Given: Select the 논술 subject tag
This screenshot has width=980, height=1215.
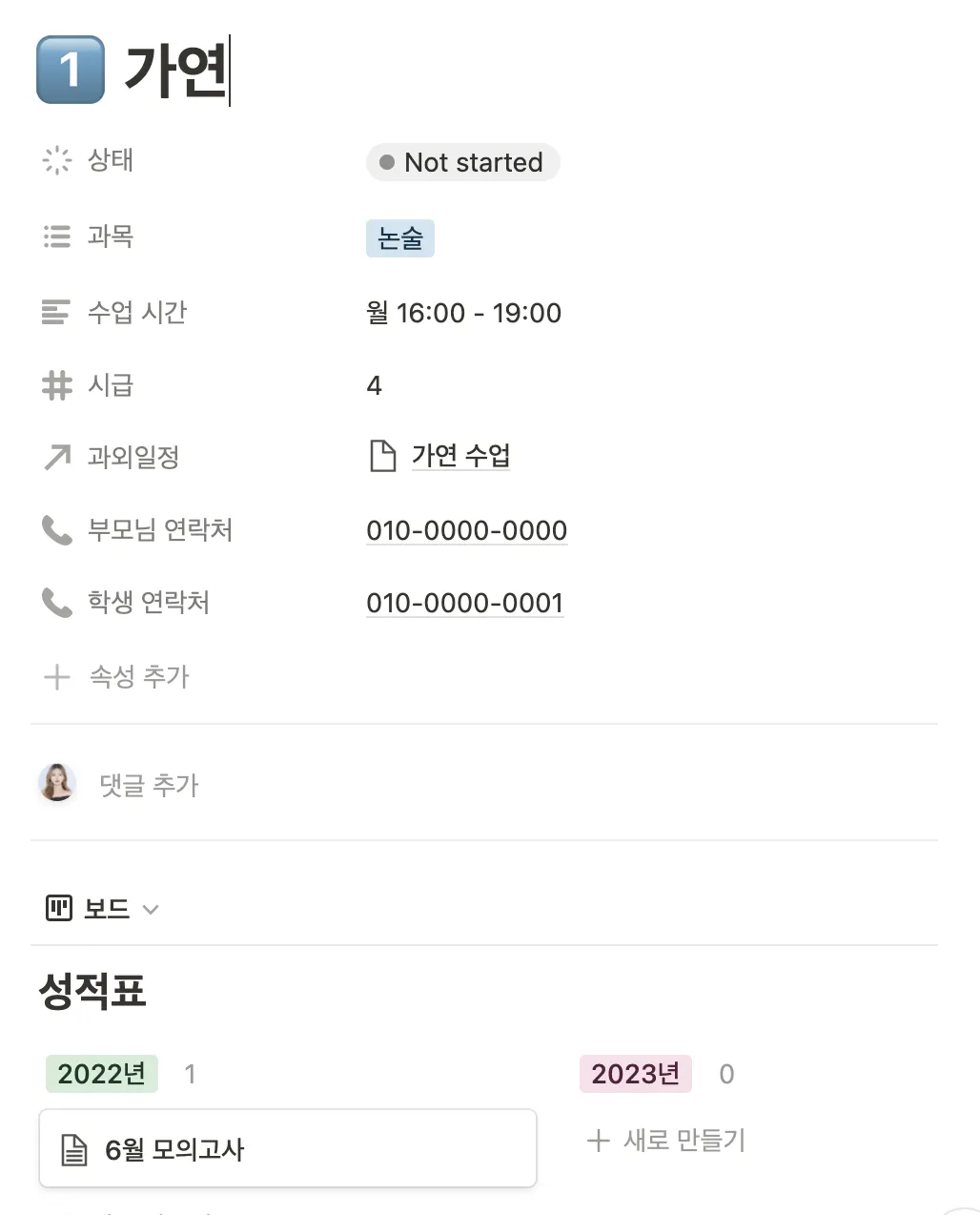Looking at the screenshot, I should [x=400, y=238].
